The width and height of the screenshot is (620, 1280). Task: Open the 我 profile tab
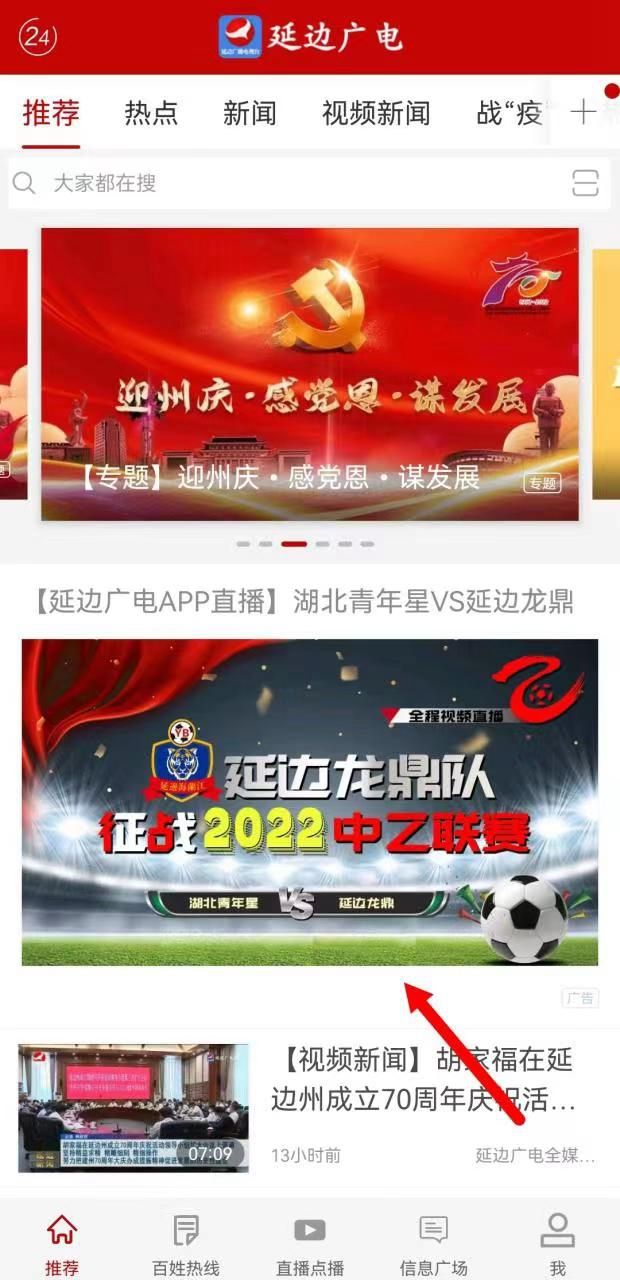coord(557,1244)
